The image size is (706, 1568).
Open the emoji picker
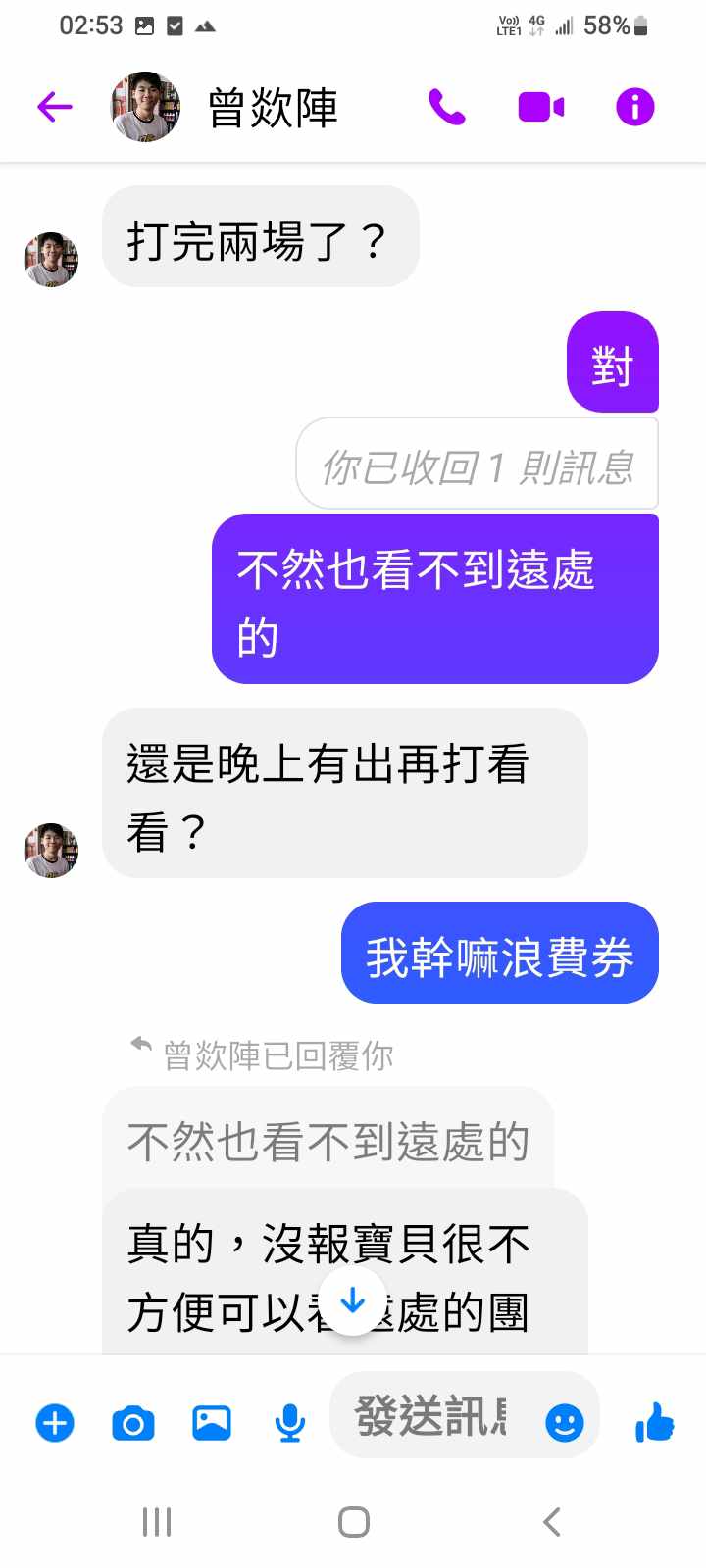click(x=564, y=1422)
